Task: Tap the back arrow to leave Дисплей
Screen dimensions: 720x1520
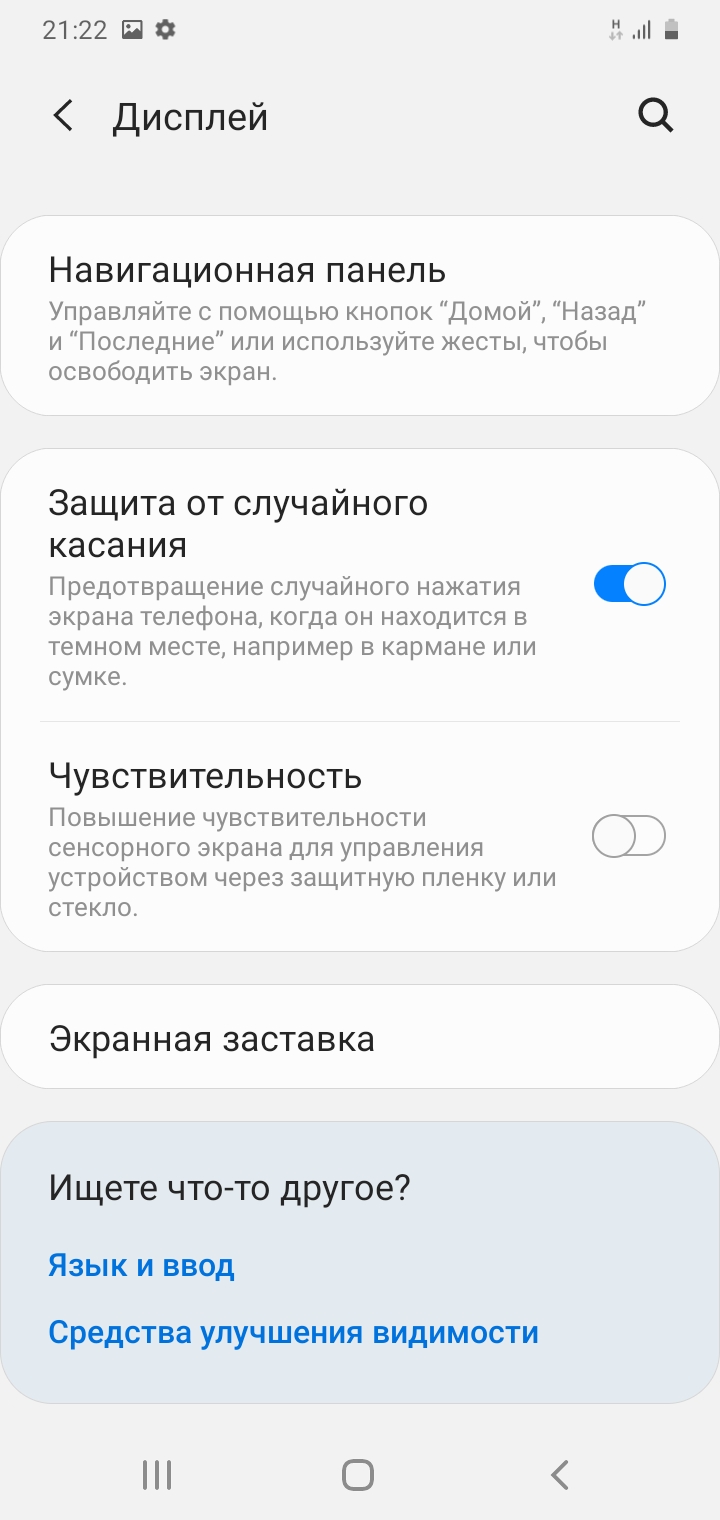Action: [x=62, y=115]
